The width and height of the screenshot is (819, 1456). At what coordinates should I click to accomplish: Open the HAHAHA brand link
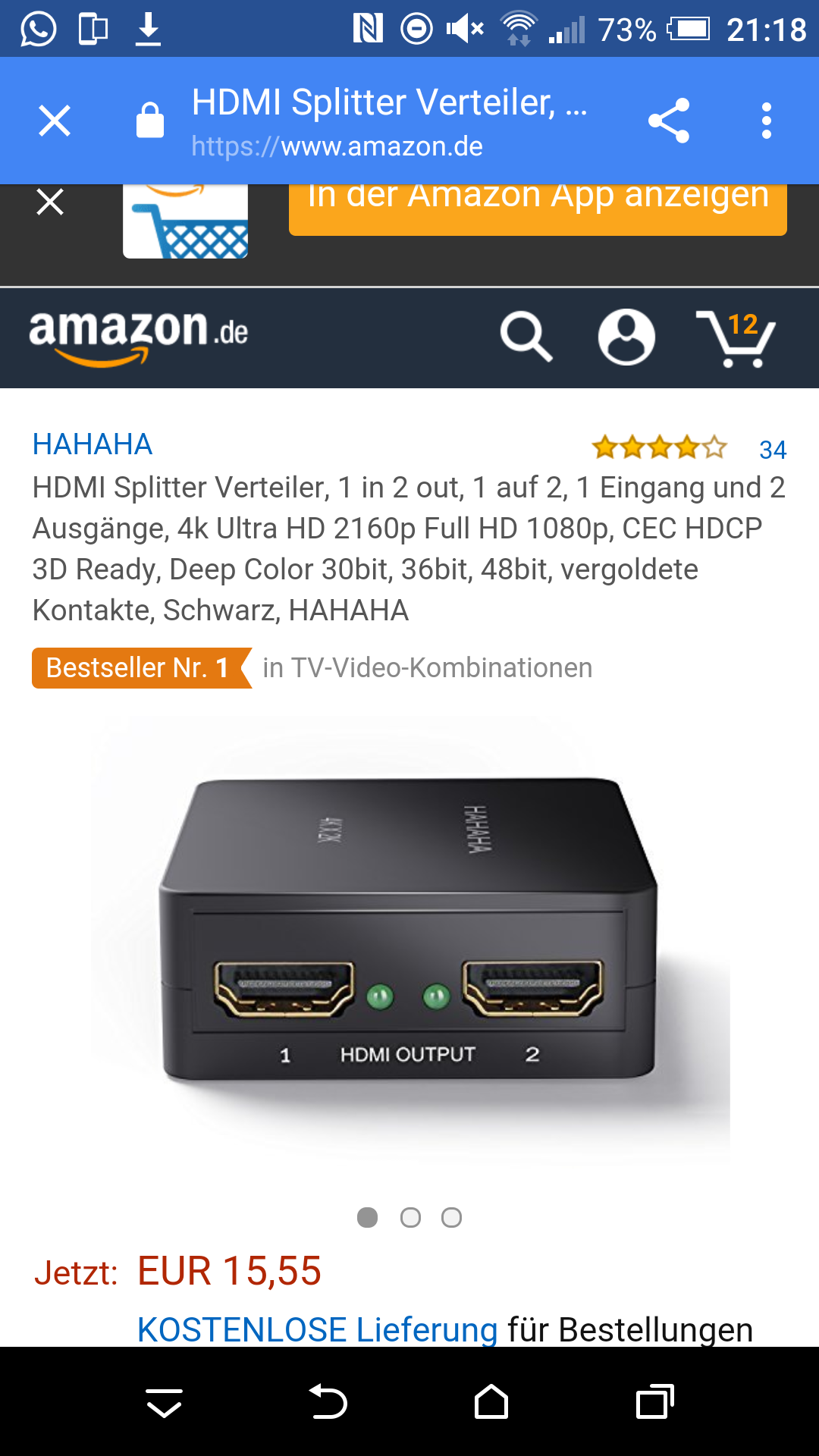pos(93,444)
